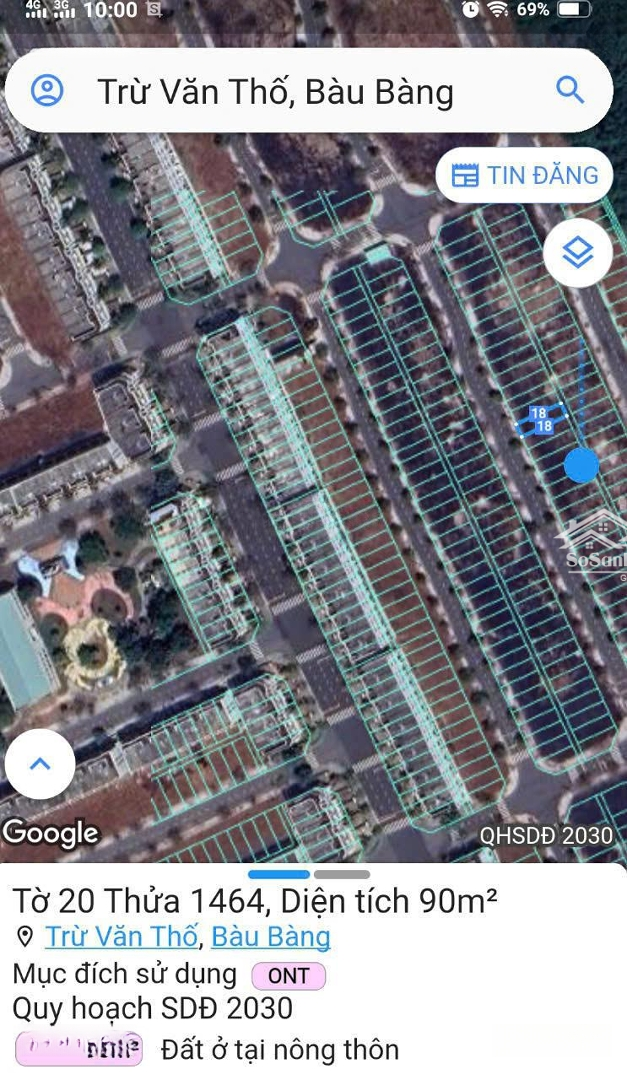Open the Bàu Bàng link
627x1080 pixels.
pos(271,937)
